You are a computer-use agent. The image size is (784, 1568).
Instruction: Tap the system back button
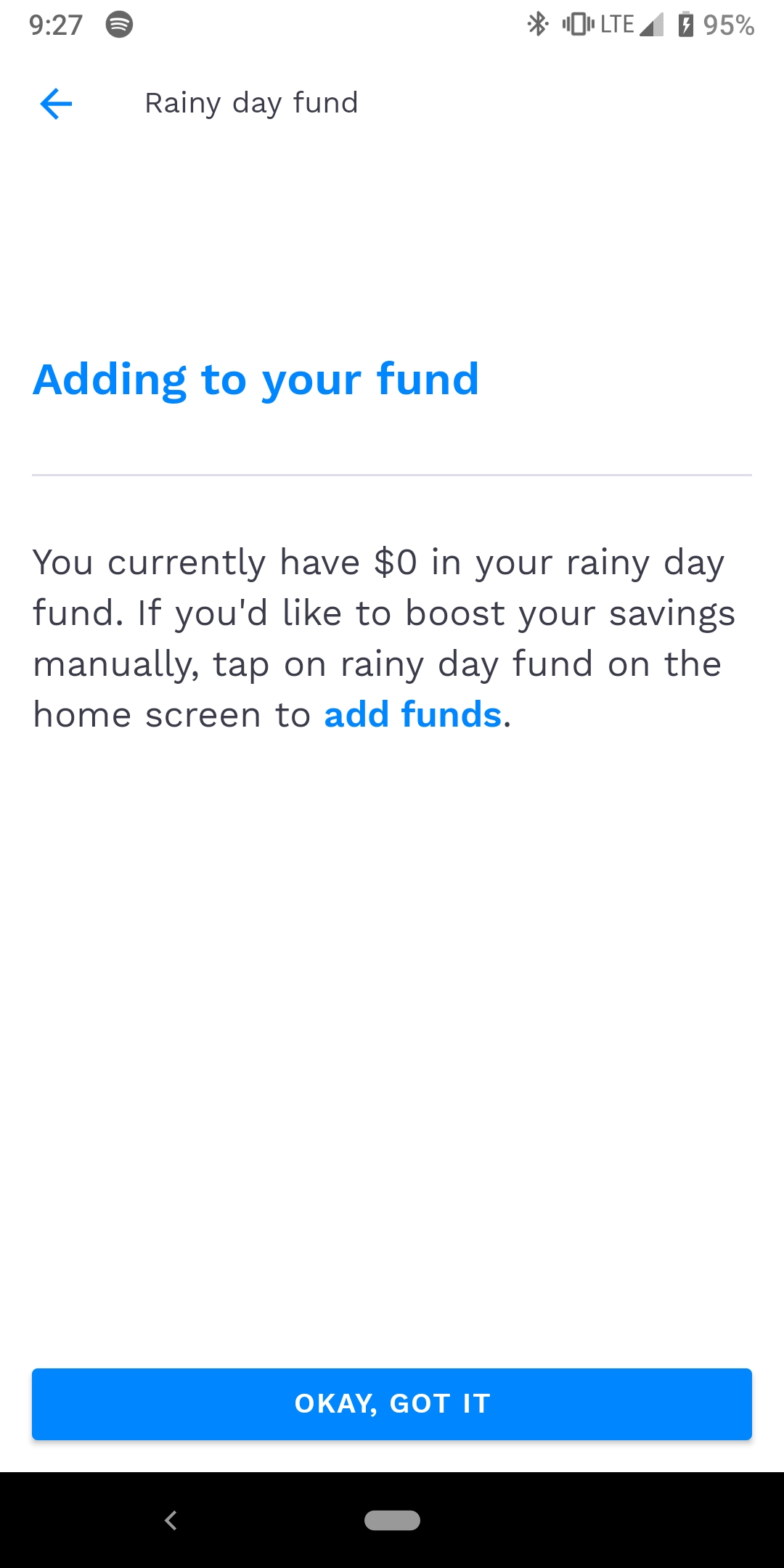(171, 1520)
